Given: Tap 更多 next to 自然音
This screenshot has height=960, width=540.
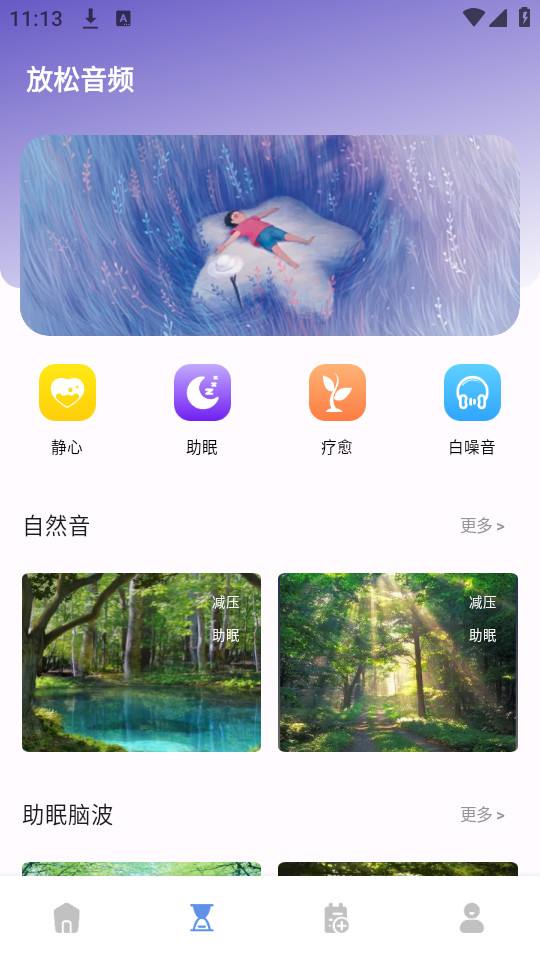Looking at the screenshot, I should [x=482, y=525].
